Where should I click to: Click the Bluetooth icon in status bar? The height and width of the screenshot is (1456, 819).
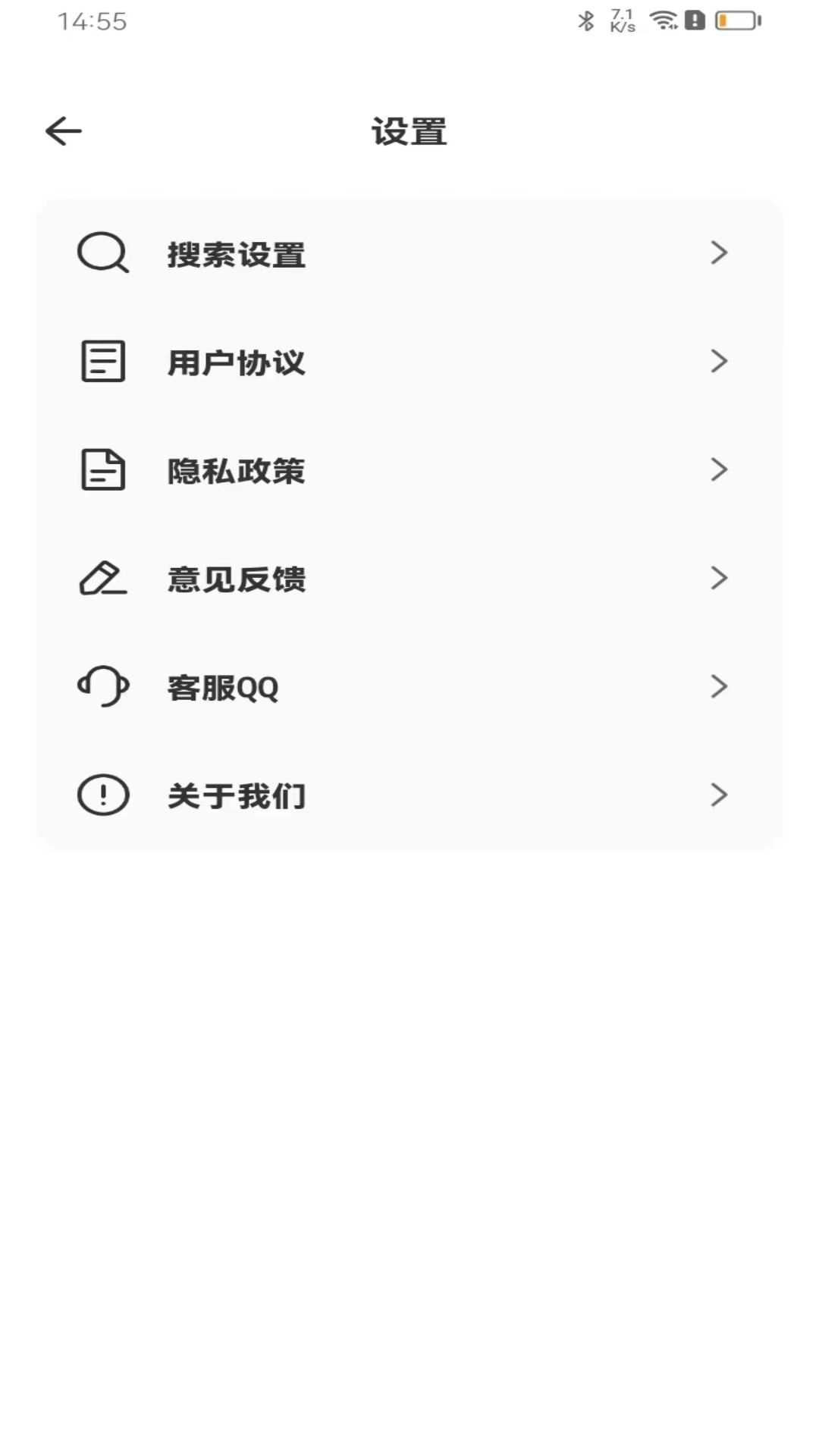[585, 20]
